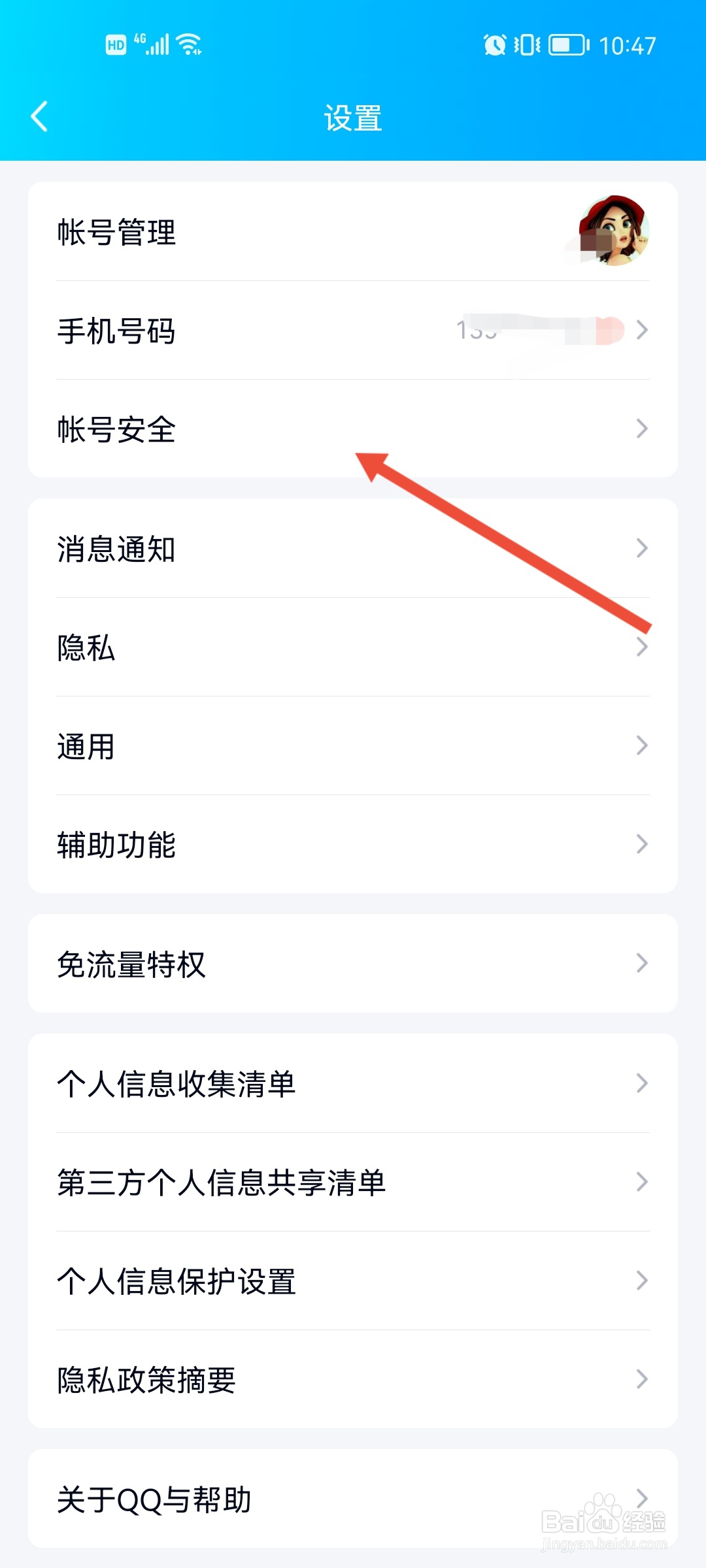Open 关于QQ与帮助 about and help
The image size is (706, 1568).
pyautogui.click(x=261, y=1499)
